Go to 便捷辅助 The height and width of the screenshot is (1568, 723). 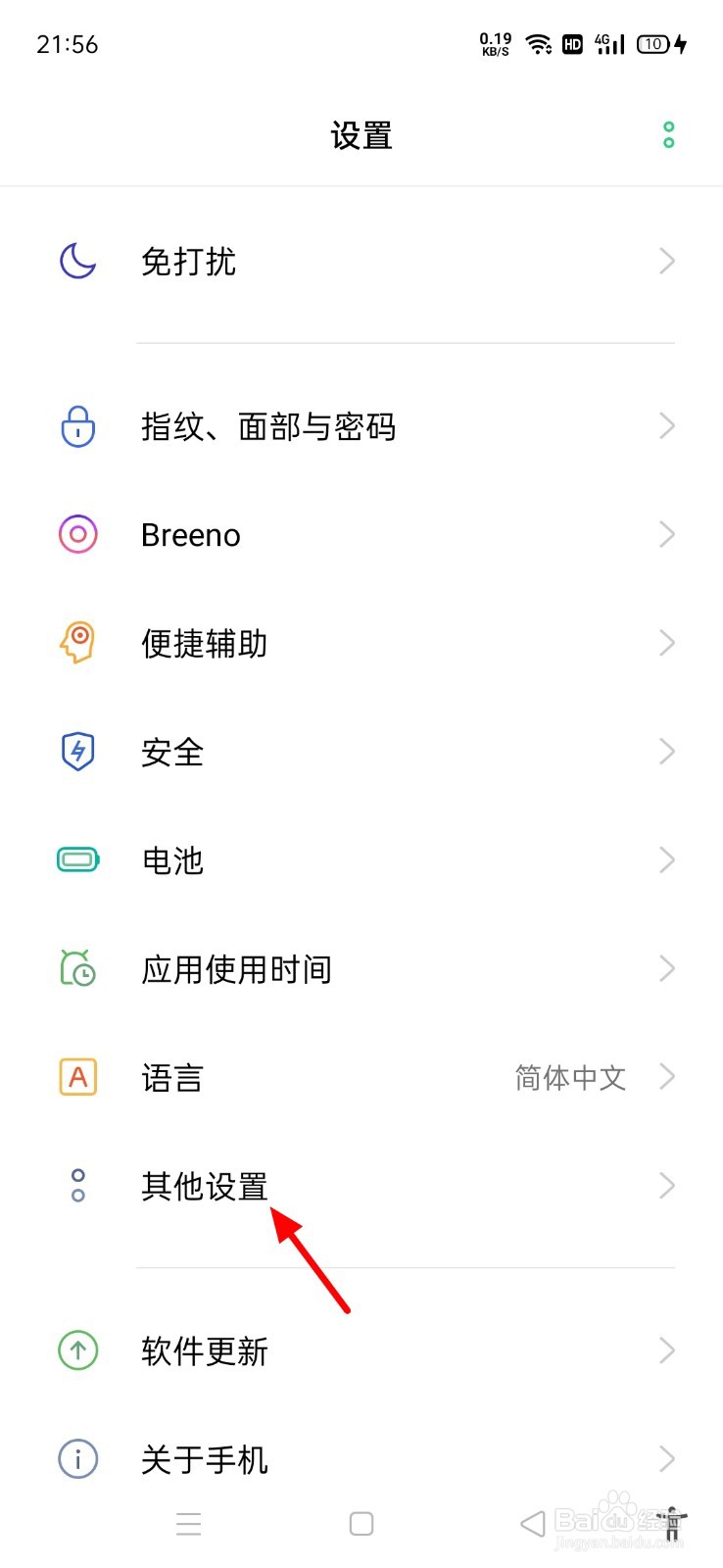point(361,644)
